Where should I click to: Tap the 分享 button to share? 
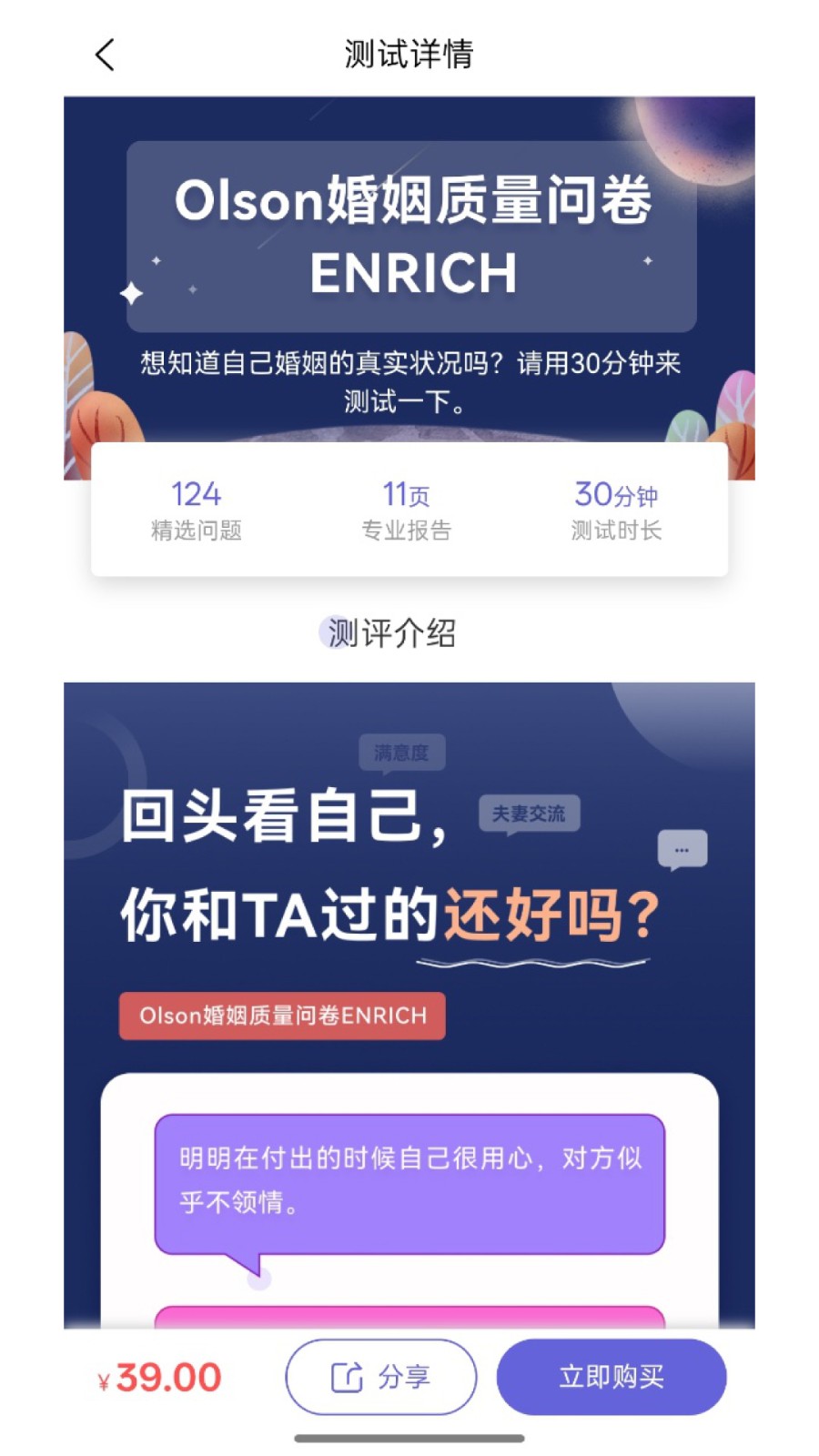[380, 1377]
